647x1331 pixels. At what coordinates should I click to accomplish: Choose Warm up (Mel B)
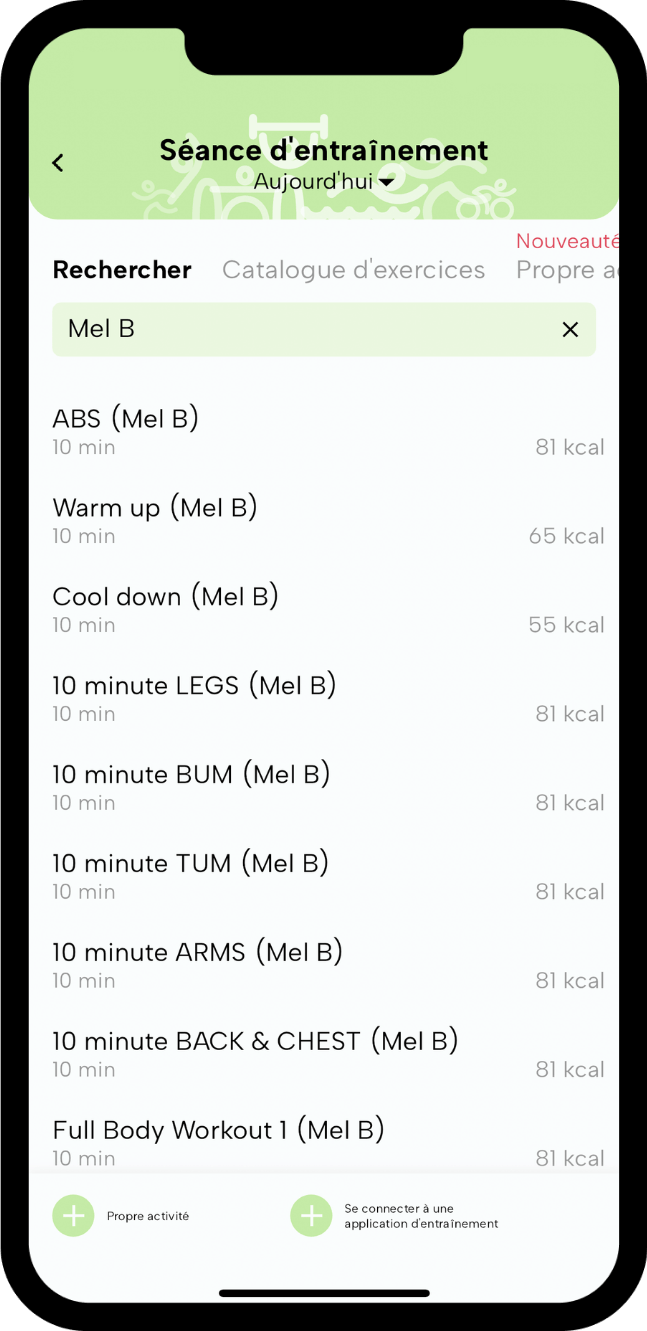[328, 520]
